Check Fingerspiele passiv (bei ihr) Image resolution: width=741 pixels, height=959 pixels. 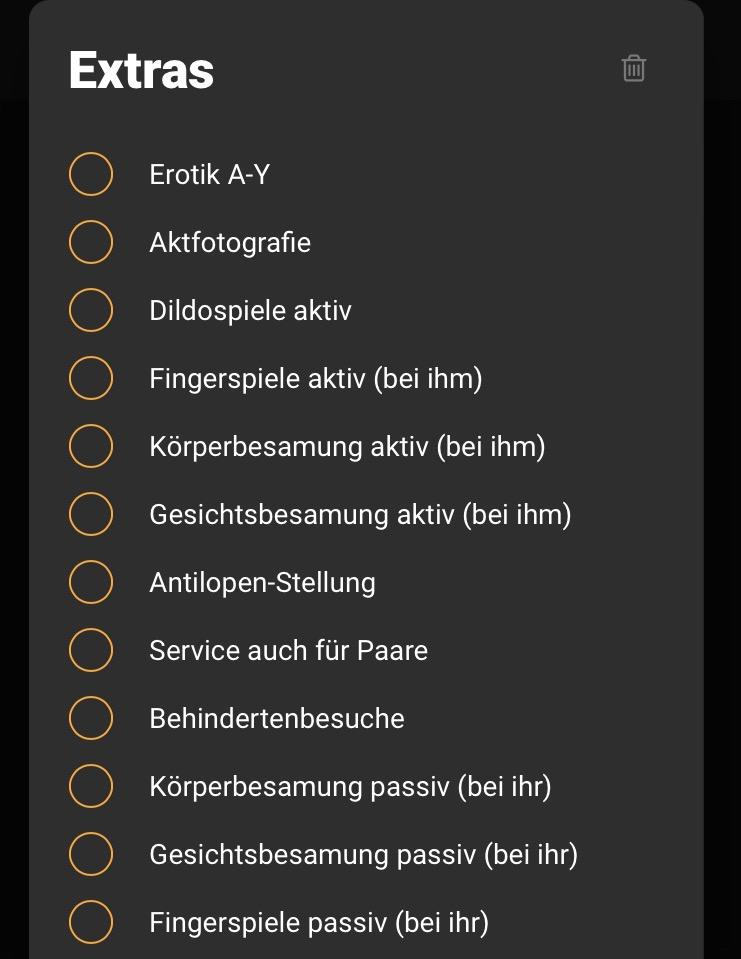[x=91, y=922]
